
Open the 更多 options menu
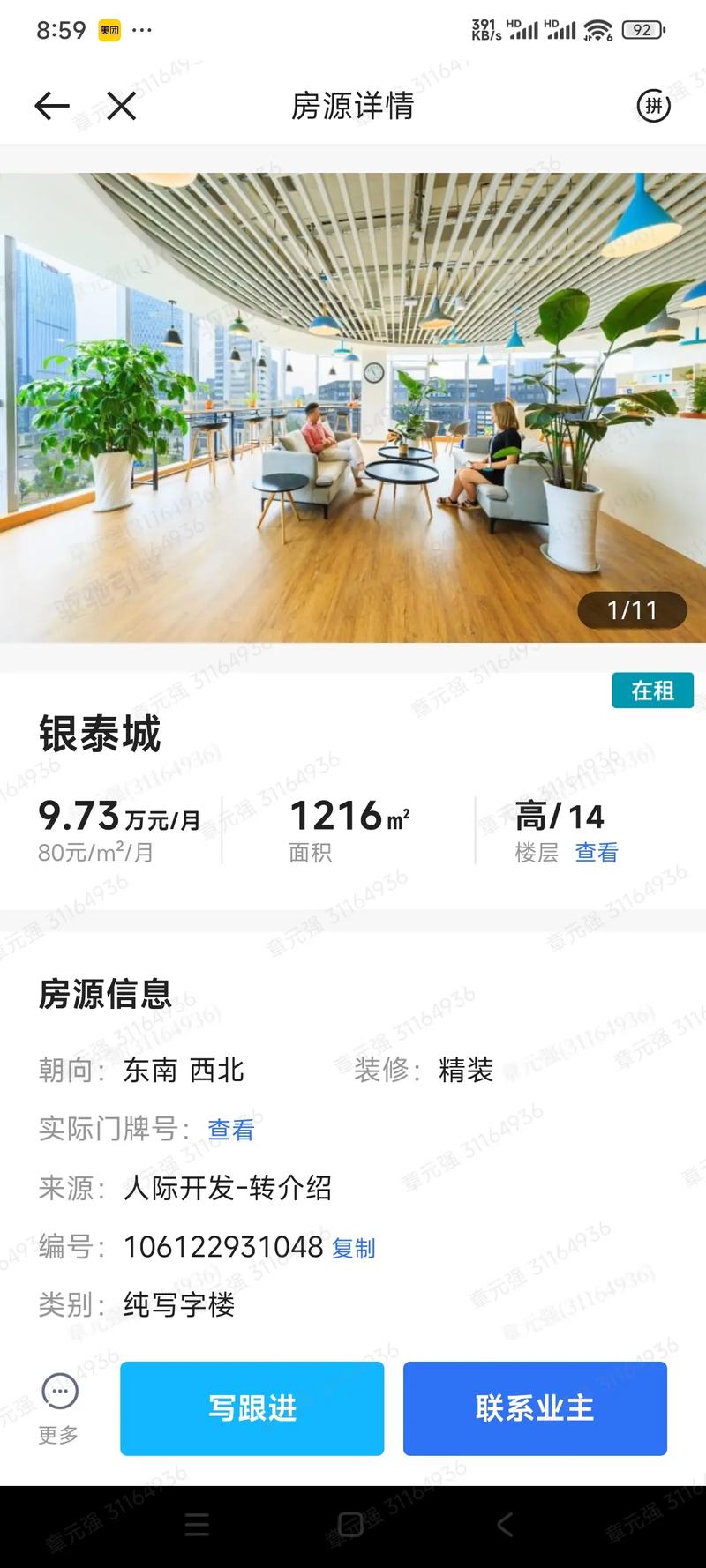59,1407
